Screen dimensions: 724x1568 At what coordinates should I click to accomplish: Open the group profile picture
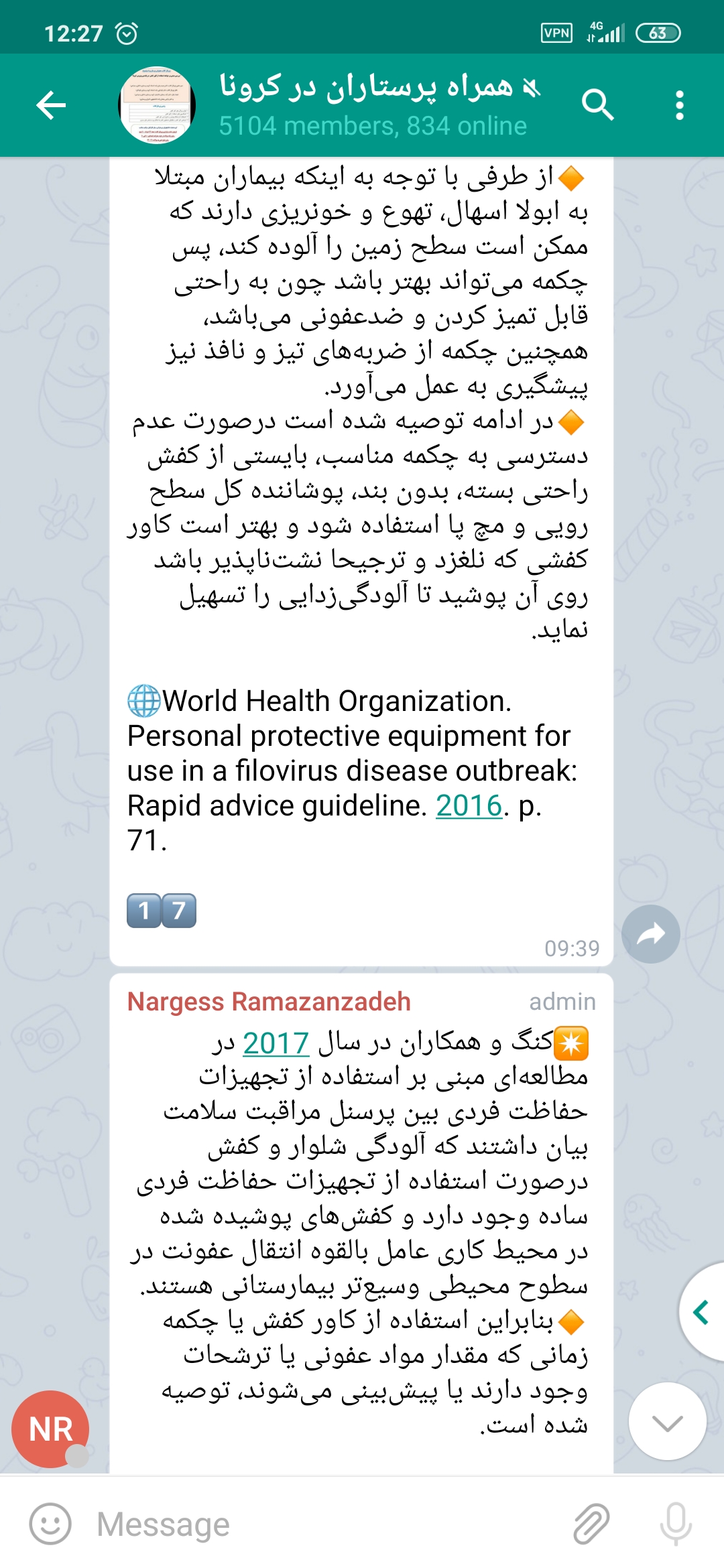point(158,105)
